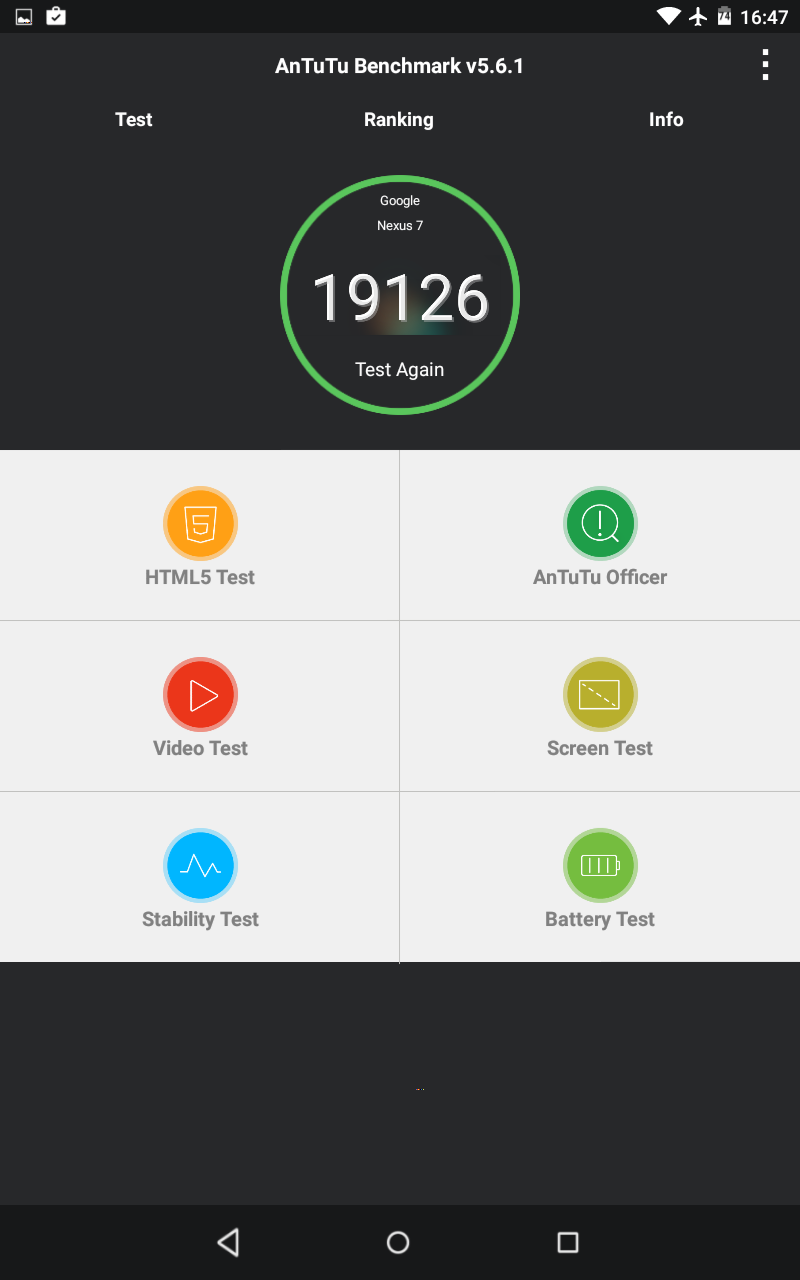
Task: Open the Battery Test
Action: coord(600,878)
